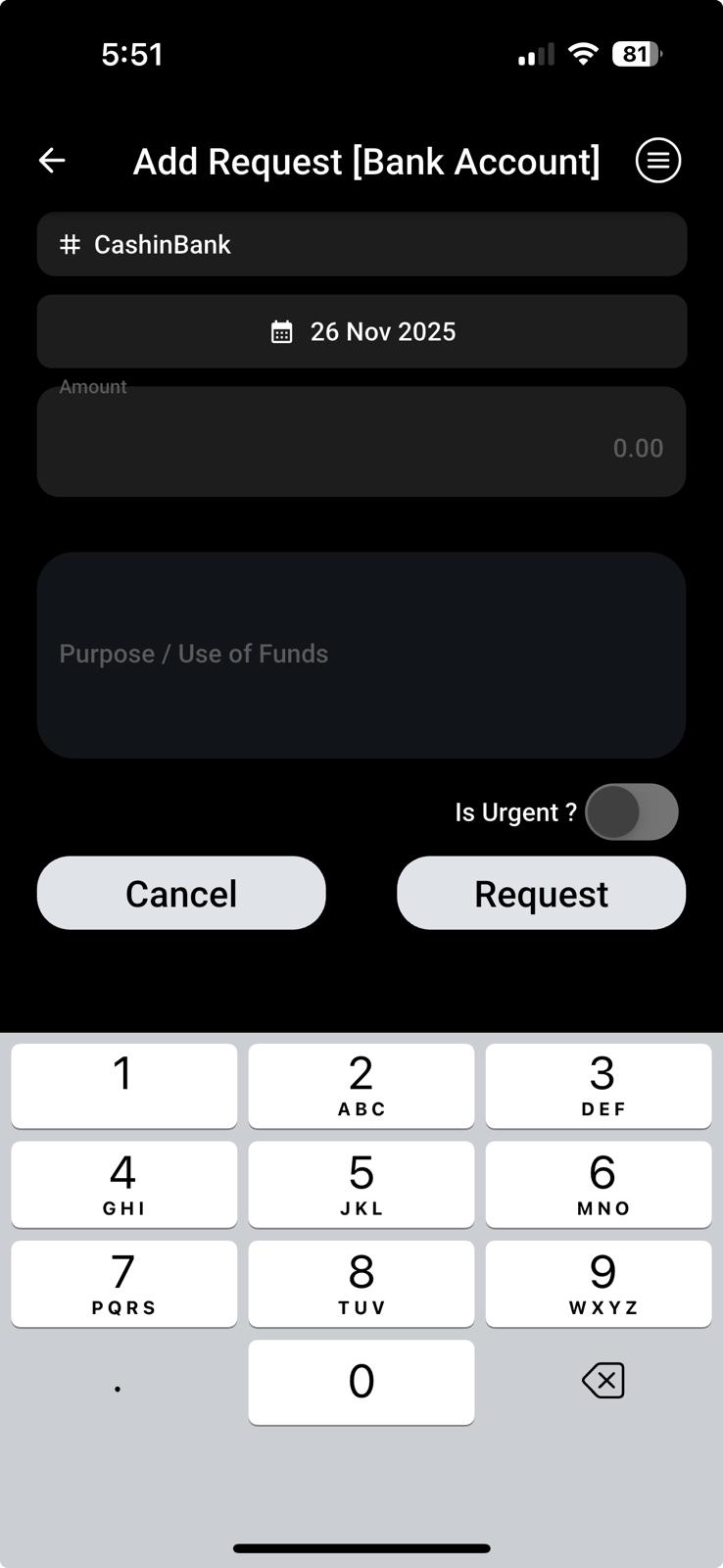Hit the backspace key on keypad
Screen dimensions: 723x1568
pos(602,1381)
